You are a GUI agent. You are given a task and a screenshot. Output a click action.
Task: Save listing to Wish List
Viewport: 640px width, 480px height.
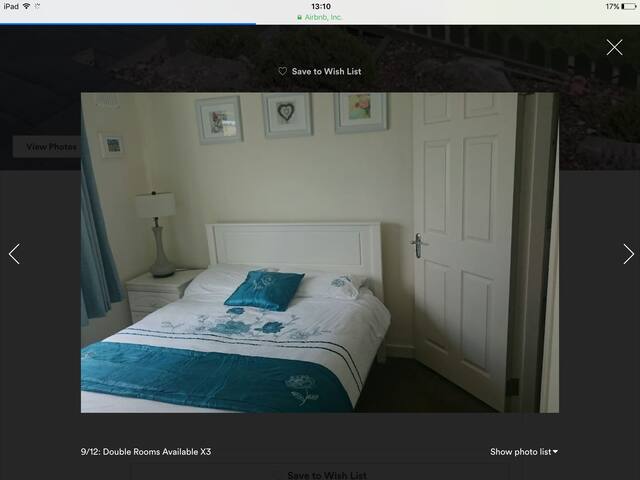click(x=320, y=72)
